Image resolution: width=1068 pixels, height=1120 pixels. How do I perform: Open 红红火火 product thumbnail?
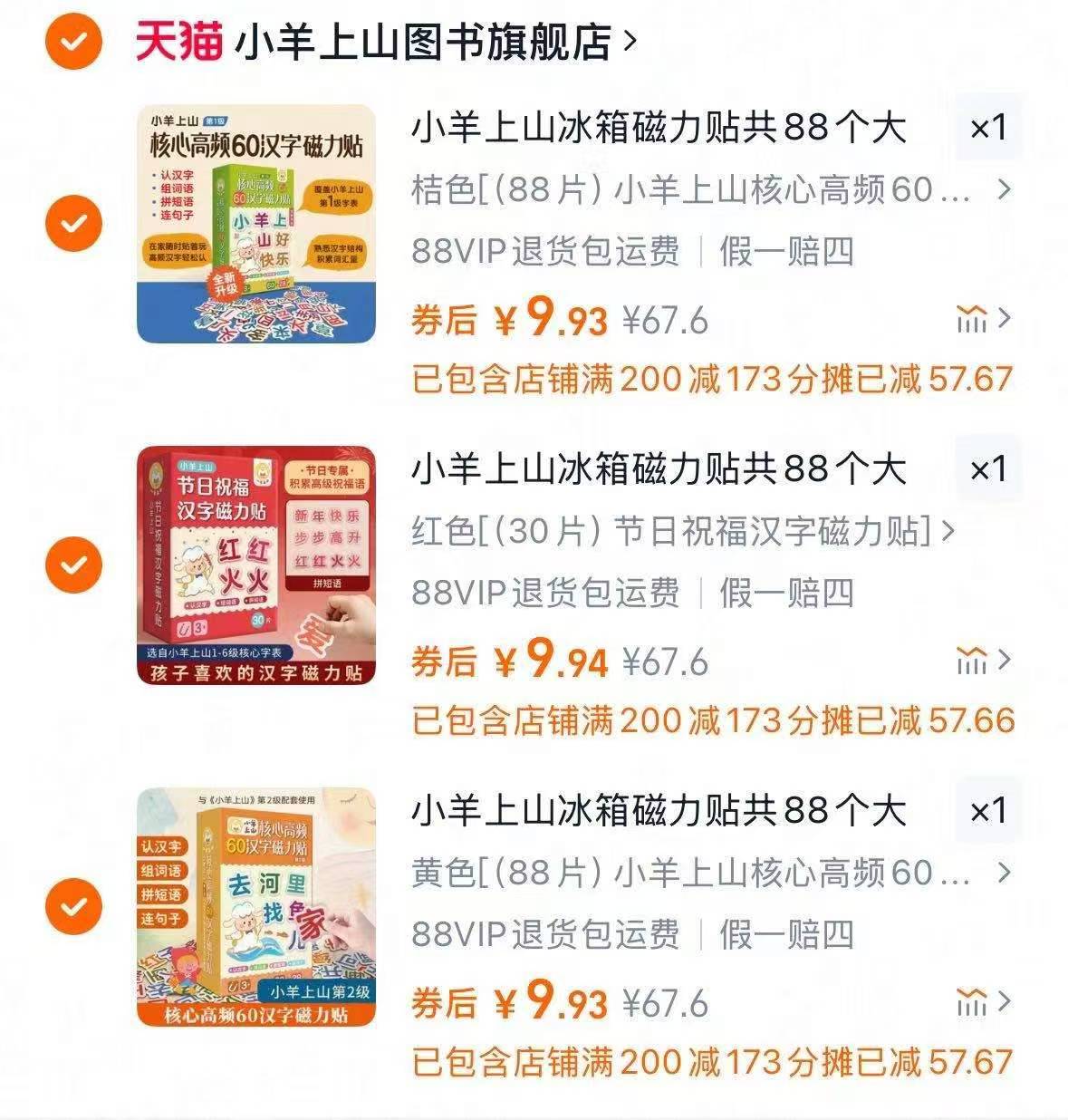pyautogui.click(x=256, y=562)
